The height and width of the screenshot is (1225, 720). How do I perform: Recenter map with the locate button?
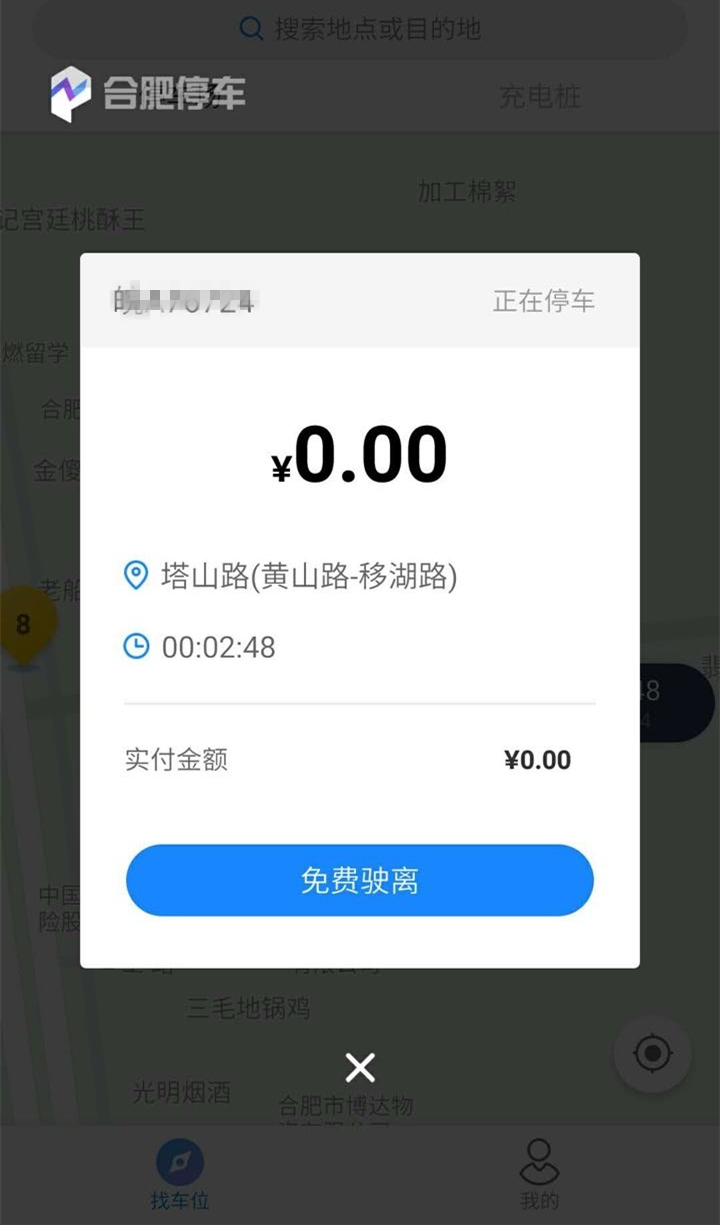point(653,1053)
